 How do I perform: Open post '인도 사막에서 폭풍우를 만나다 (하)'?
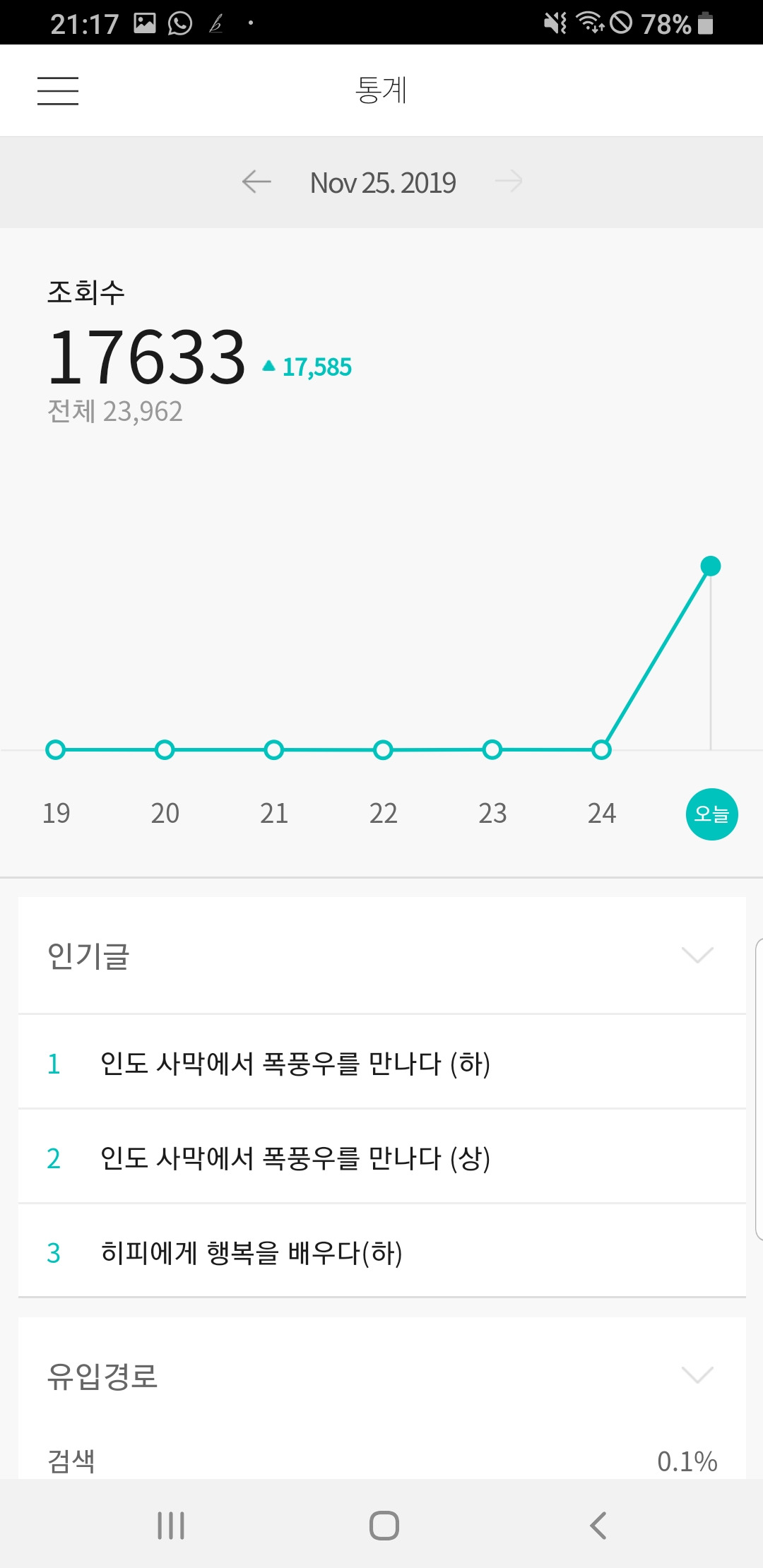click(297, 1062)
